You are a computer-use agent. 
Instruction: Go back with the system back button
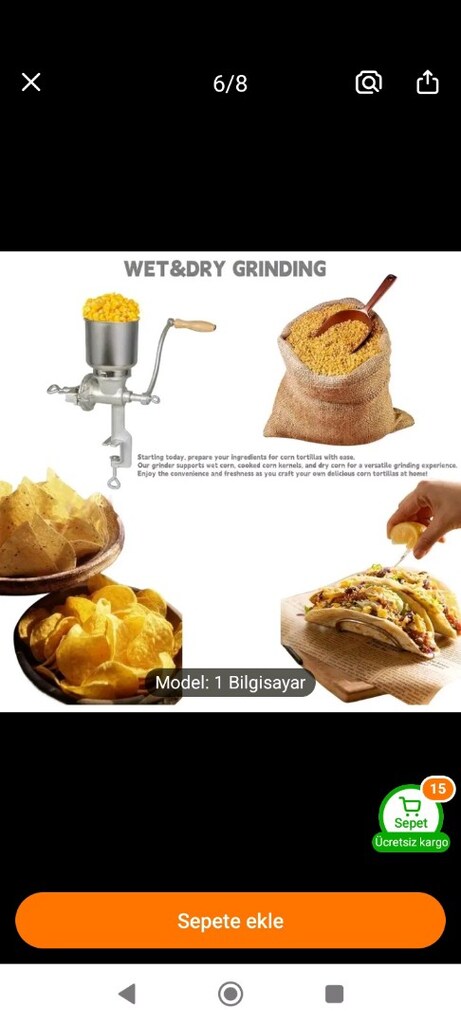pos(127,994)
